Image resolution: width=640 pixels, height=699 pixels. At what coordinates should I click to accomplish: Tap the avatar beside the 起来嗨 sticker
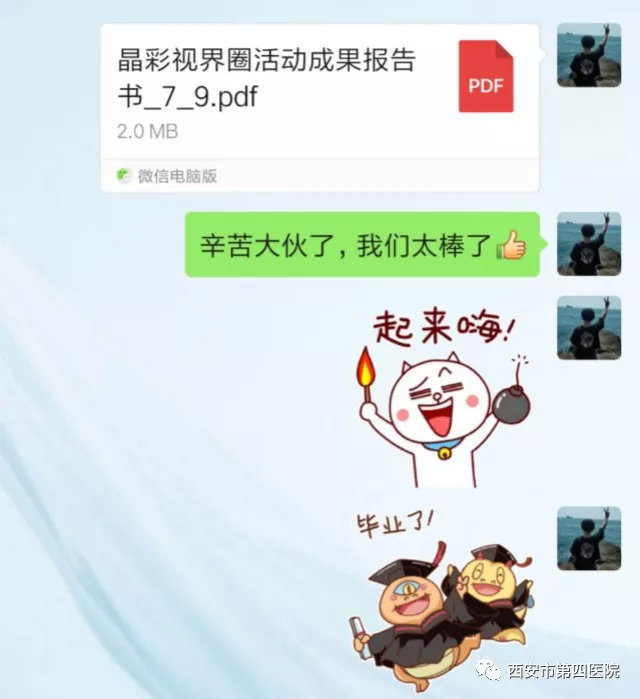[x=588, y=328]
